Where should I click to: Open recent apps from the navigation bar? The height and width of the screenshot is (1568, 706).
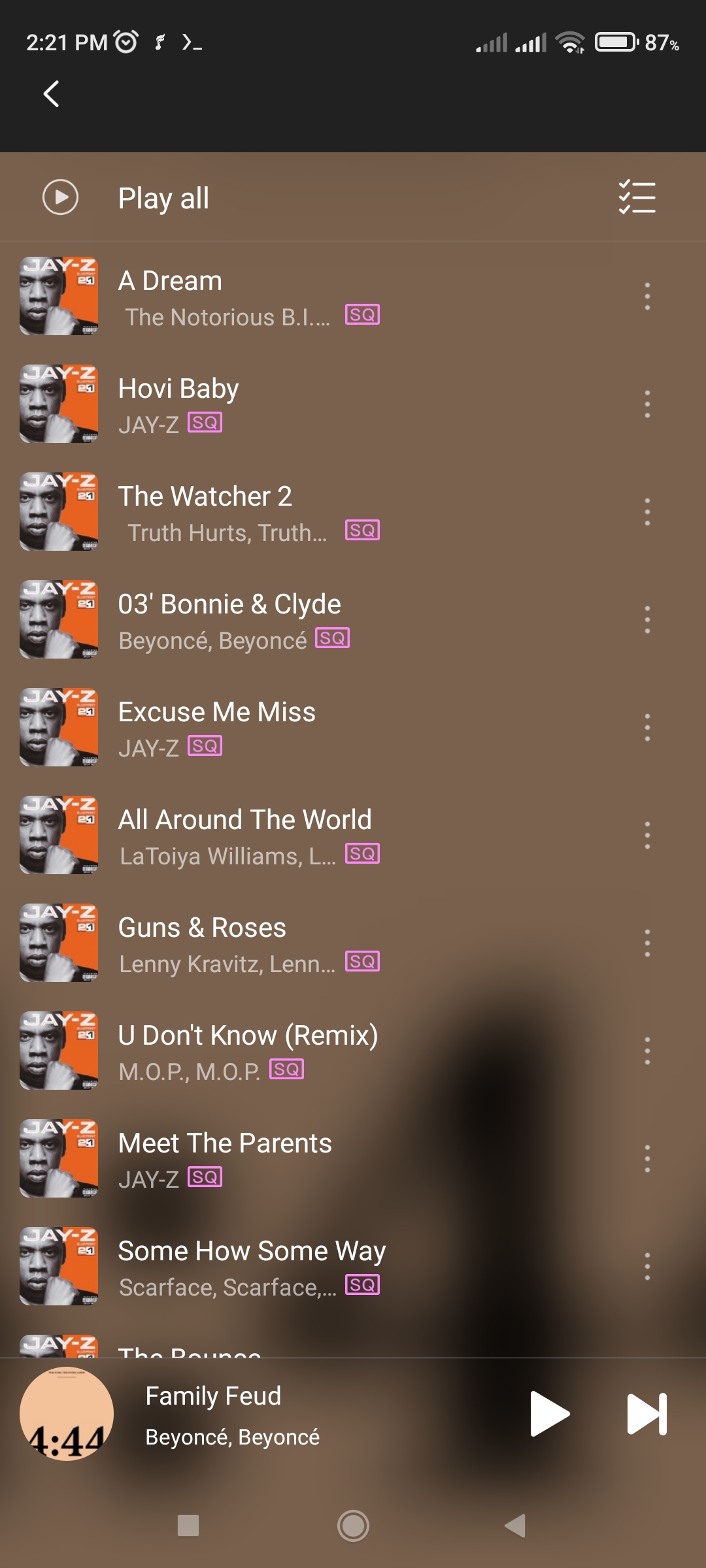point(188,1526)
